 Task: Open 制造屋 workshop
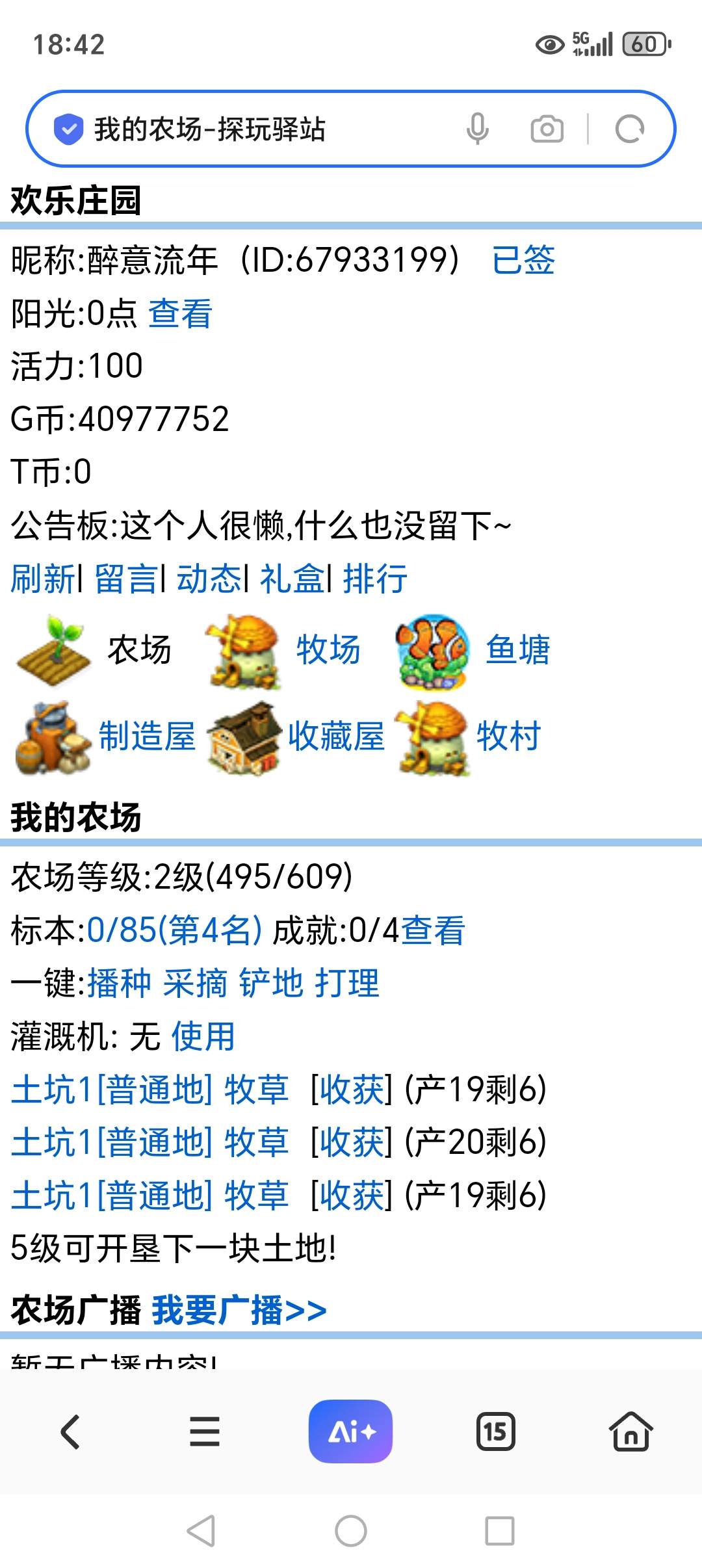coord(147,736)
